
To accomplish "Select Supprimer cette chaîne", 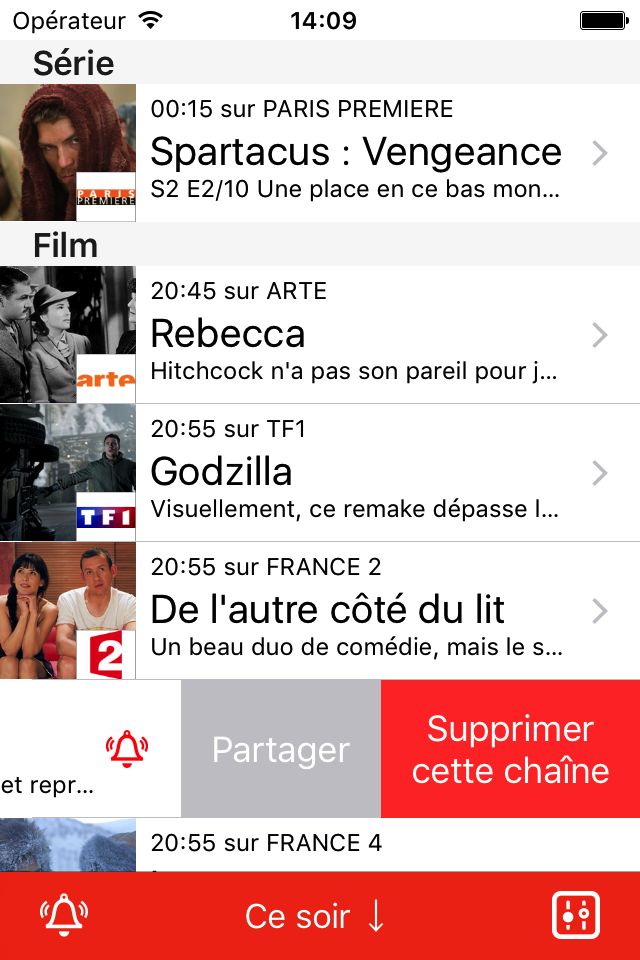I will (x=510, y=749).
